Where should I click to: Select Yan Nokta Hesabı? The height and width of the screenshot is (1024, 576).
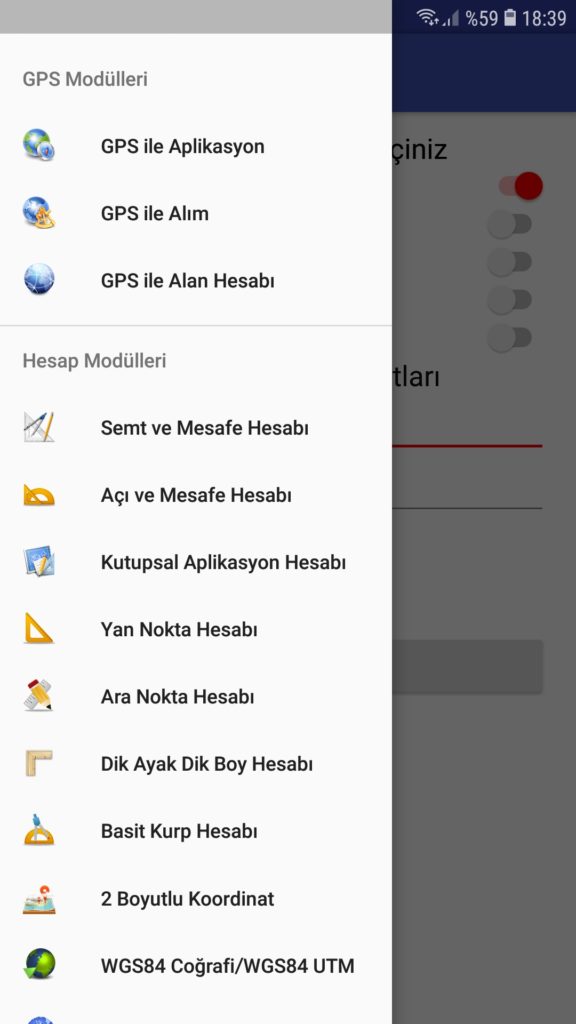tap(196, 630)
